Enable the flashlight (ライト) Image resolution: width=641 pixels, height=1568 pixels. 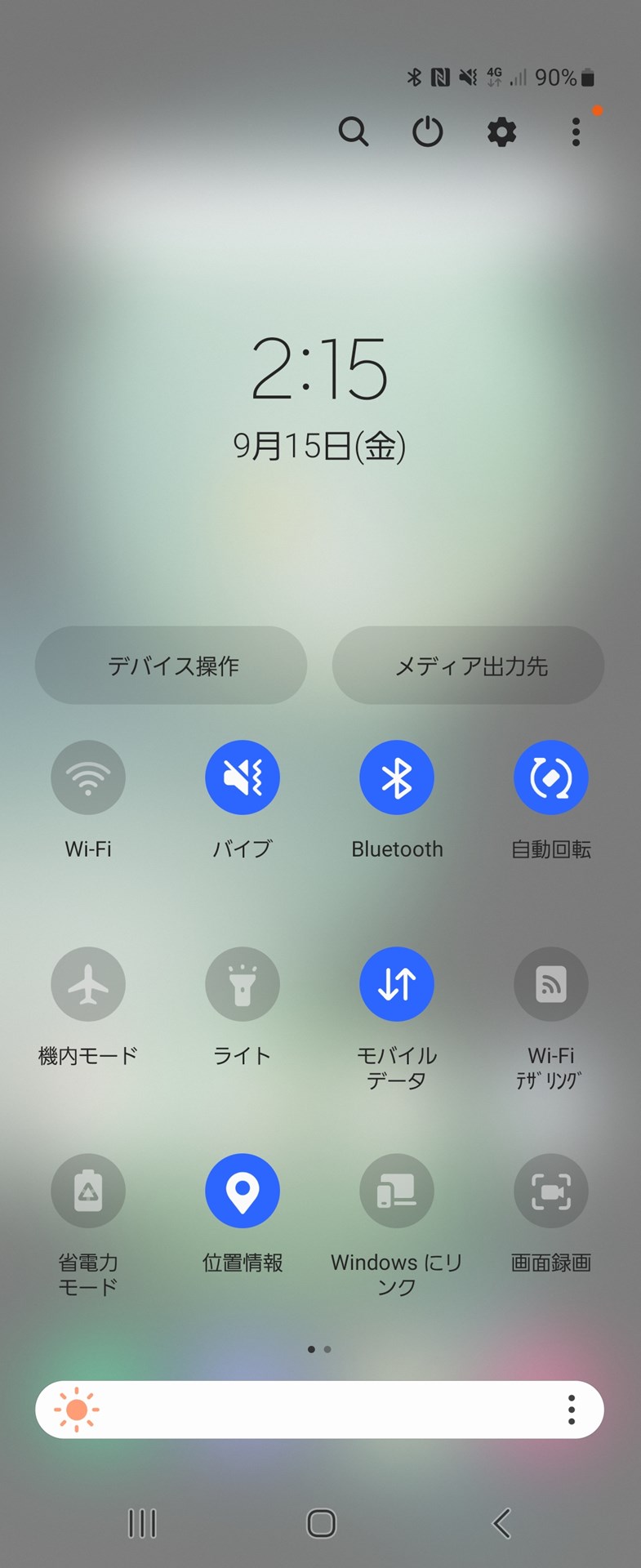click(x=243, y=984)
